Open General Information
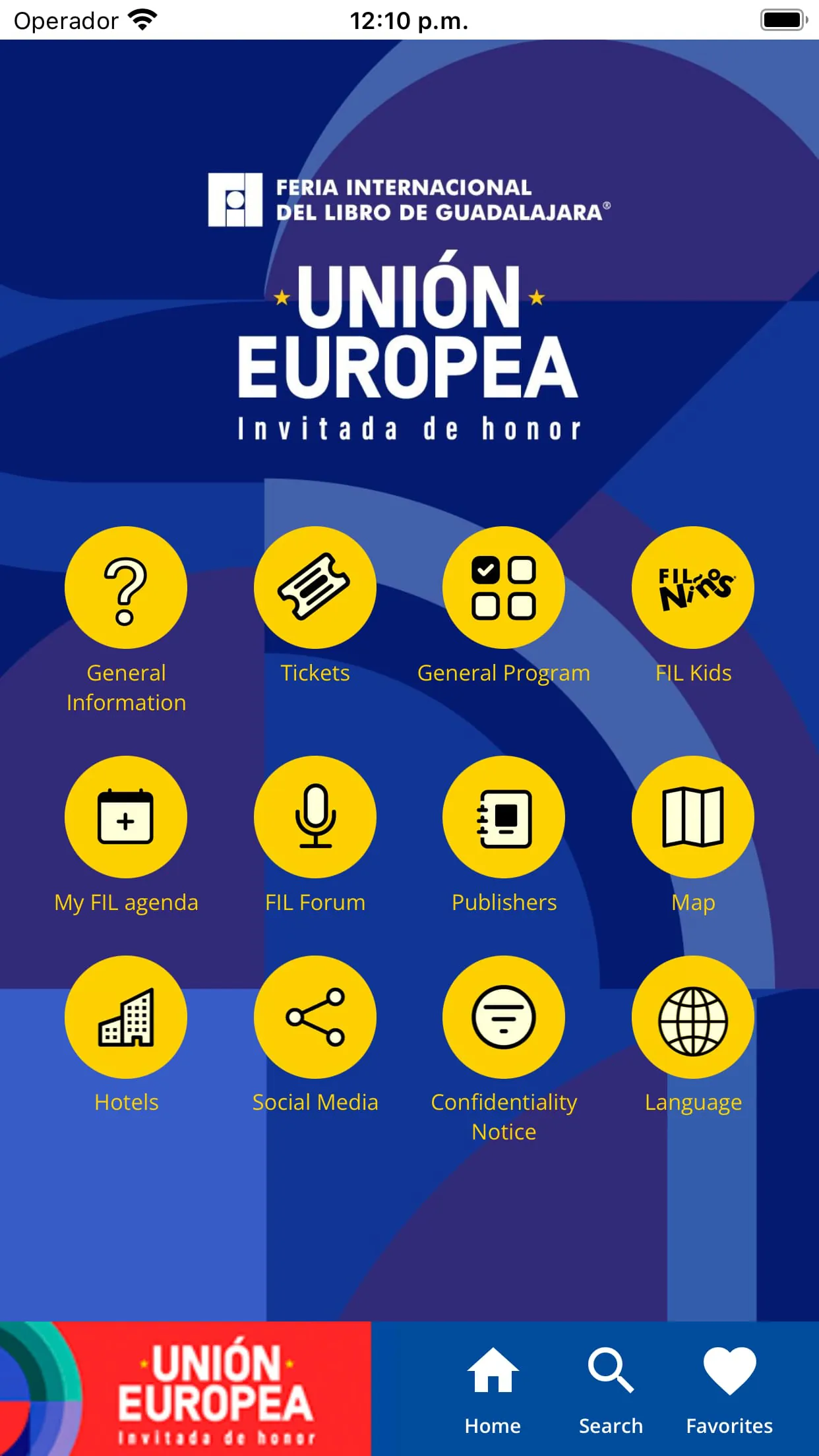This screenshot has height=1456, width=819. point(126,588)
